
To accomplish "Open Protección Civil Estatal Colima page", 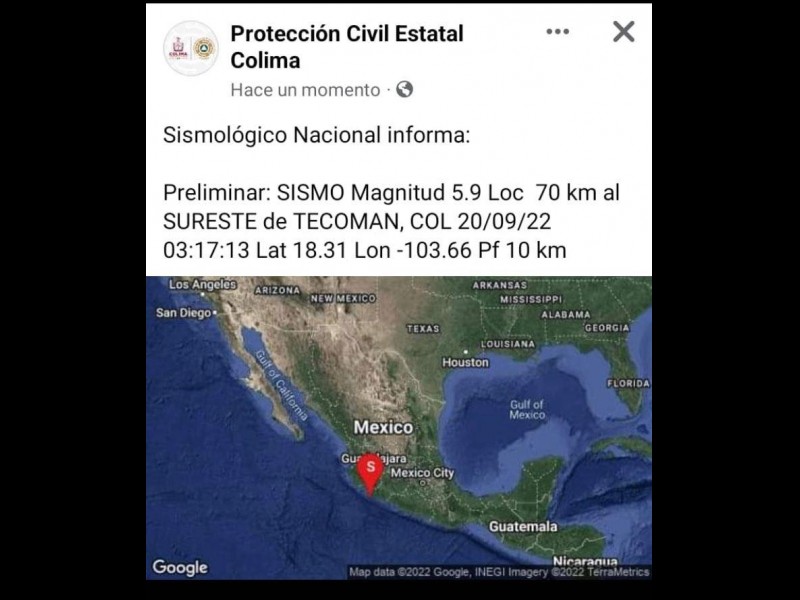I will pyautogui.click(x=346, y=46).
